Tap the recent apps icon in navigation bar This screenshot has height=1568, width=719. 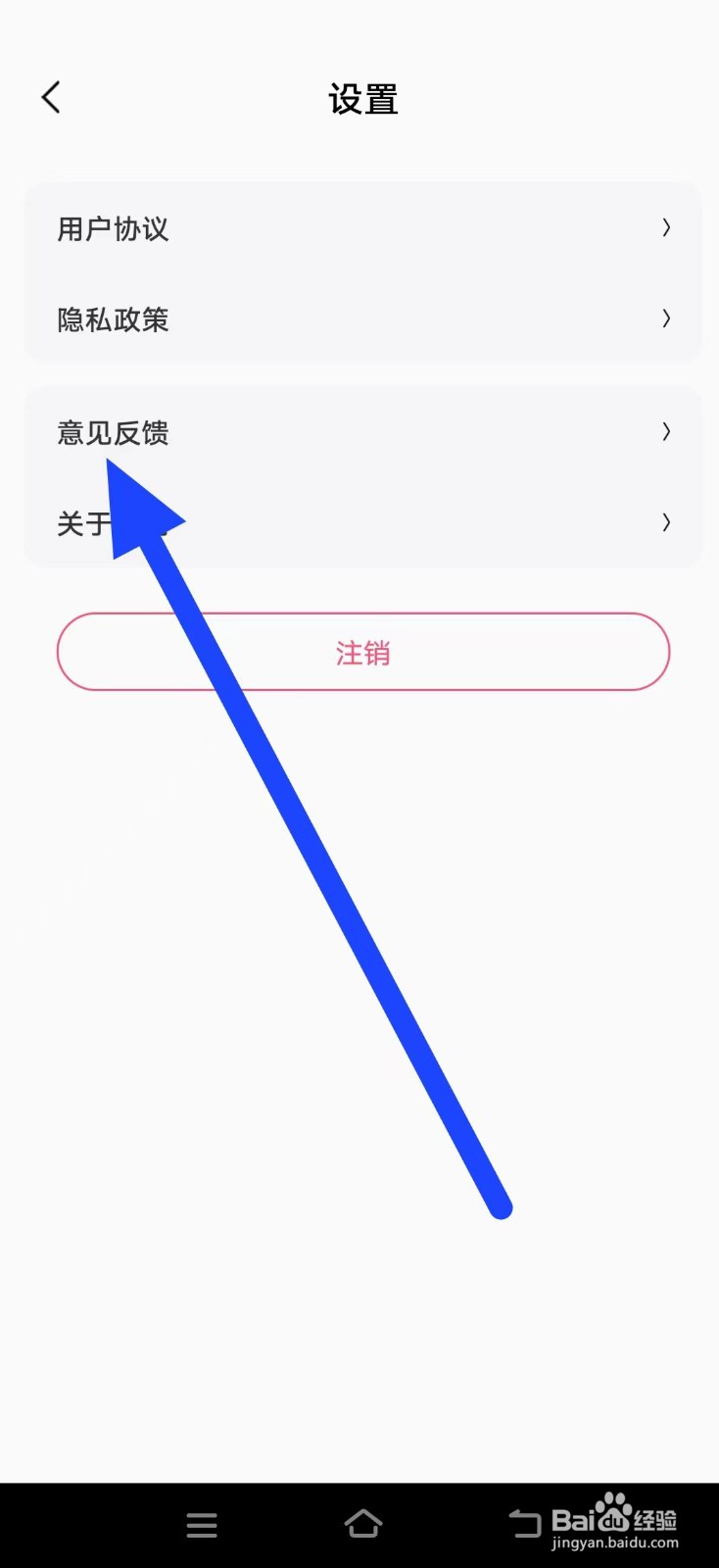201,1524
